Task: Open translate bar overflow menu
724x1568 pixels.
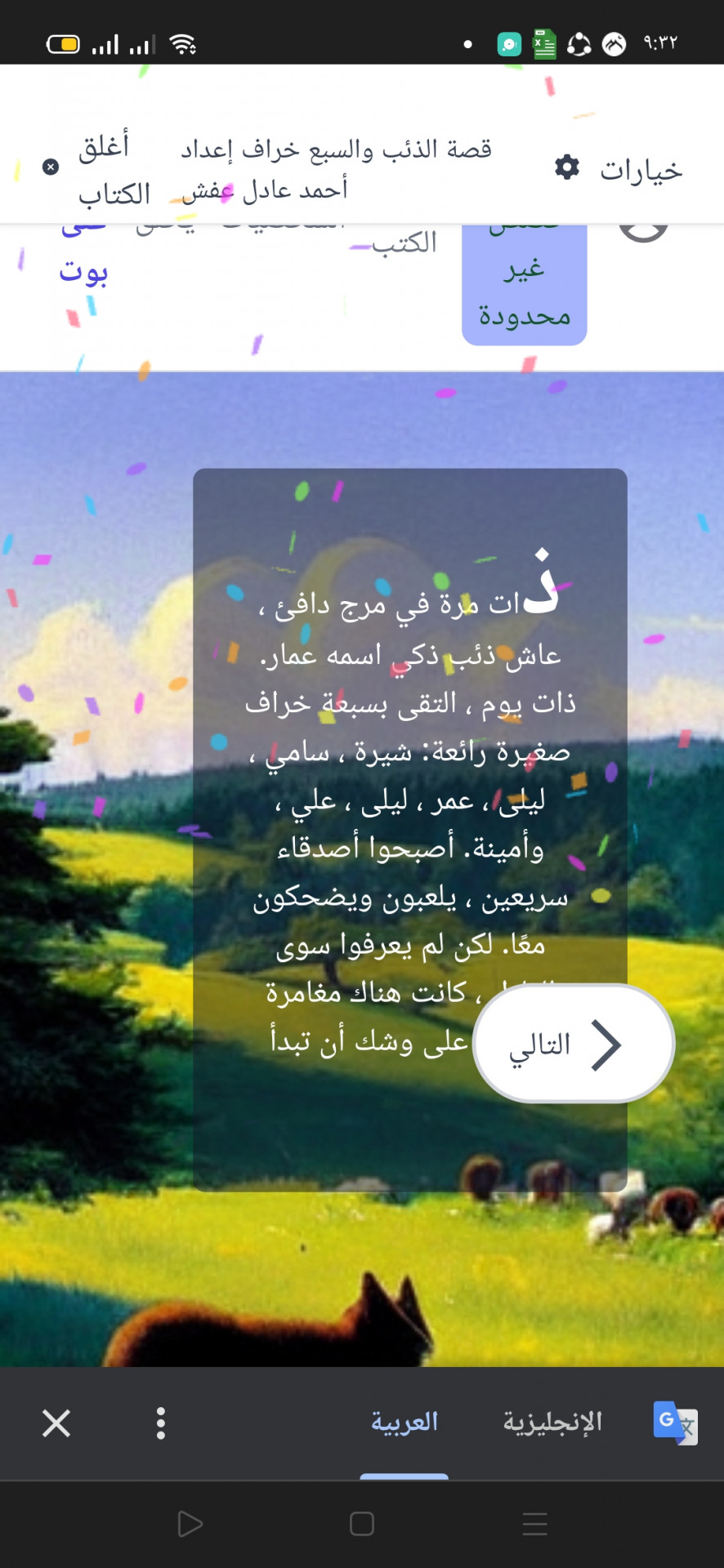Action: tap(161, 1423)
